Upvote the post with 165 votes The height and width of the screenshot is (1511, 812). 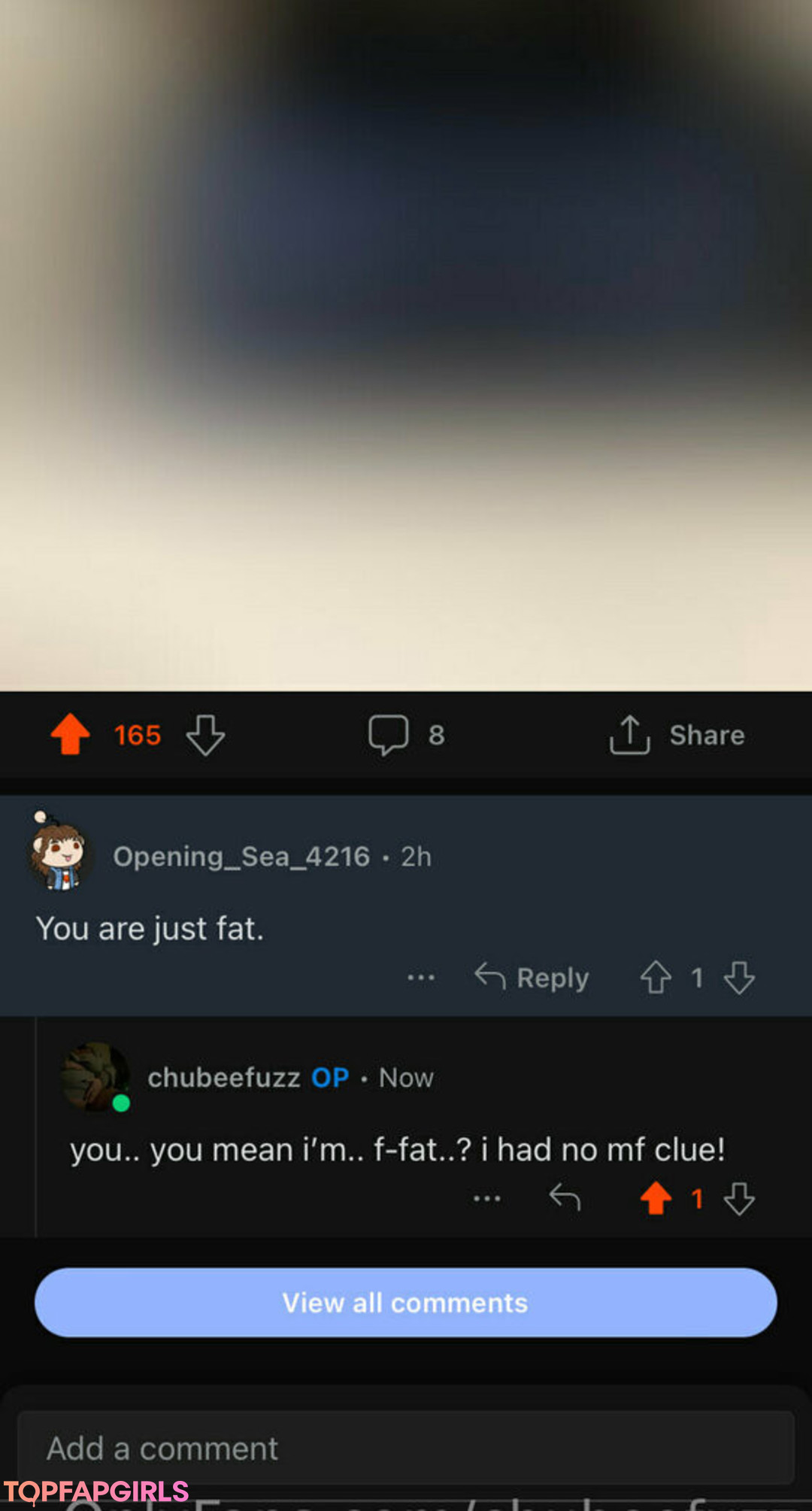coord(70,734)
